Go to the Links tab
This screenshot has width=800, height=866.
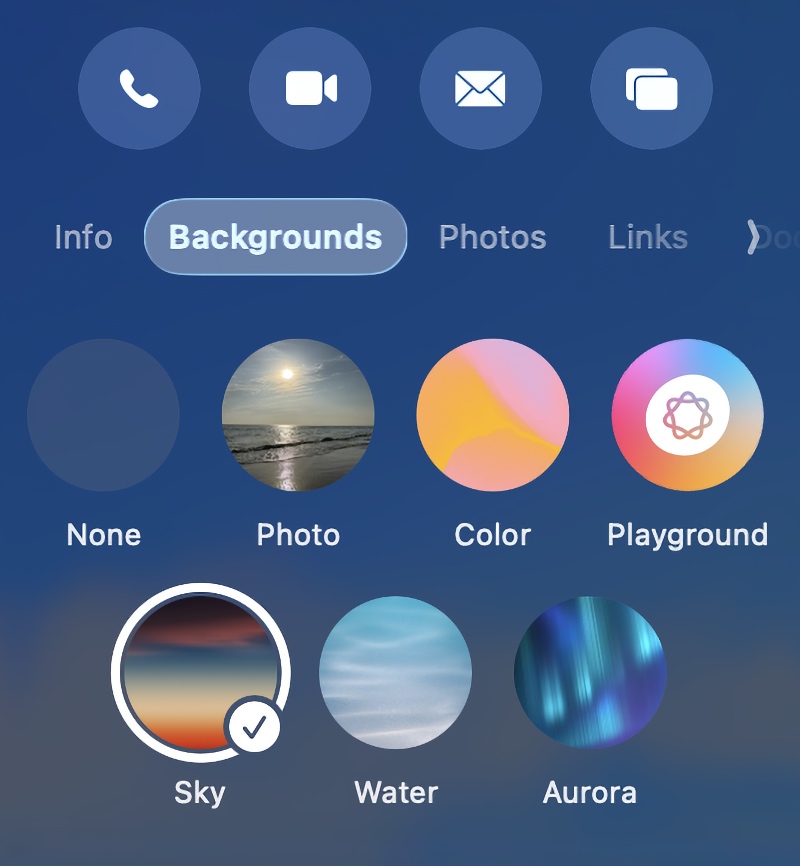click(648, 238)
